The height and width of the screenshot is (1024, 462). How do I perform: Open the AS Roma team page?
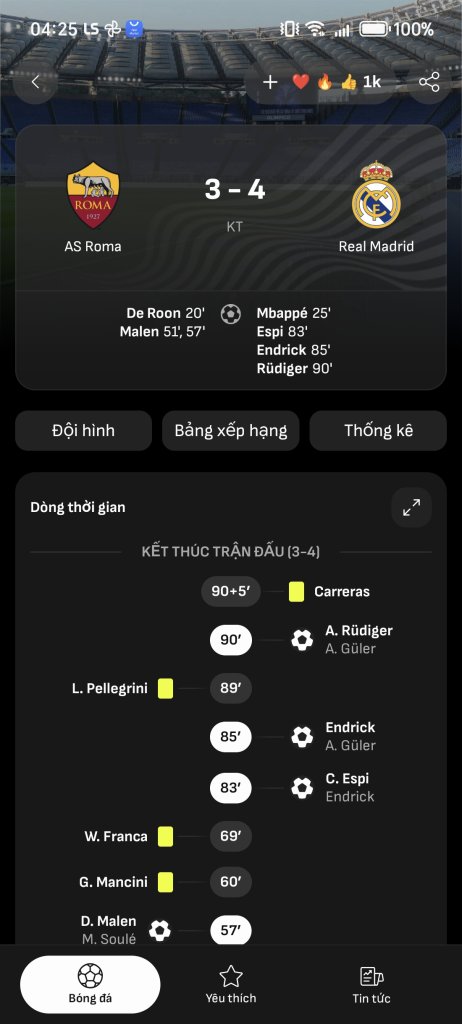coord(93,207)
